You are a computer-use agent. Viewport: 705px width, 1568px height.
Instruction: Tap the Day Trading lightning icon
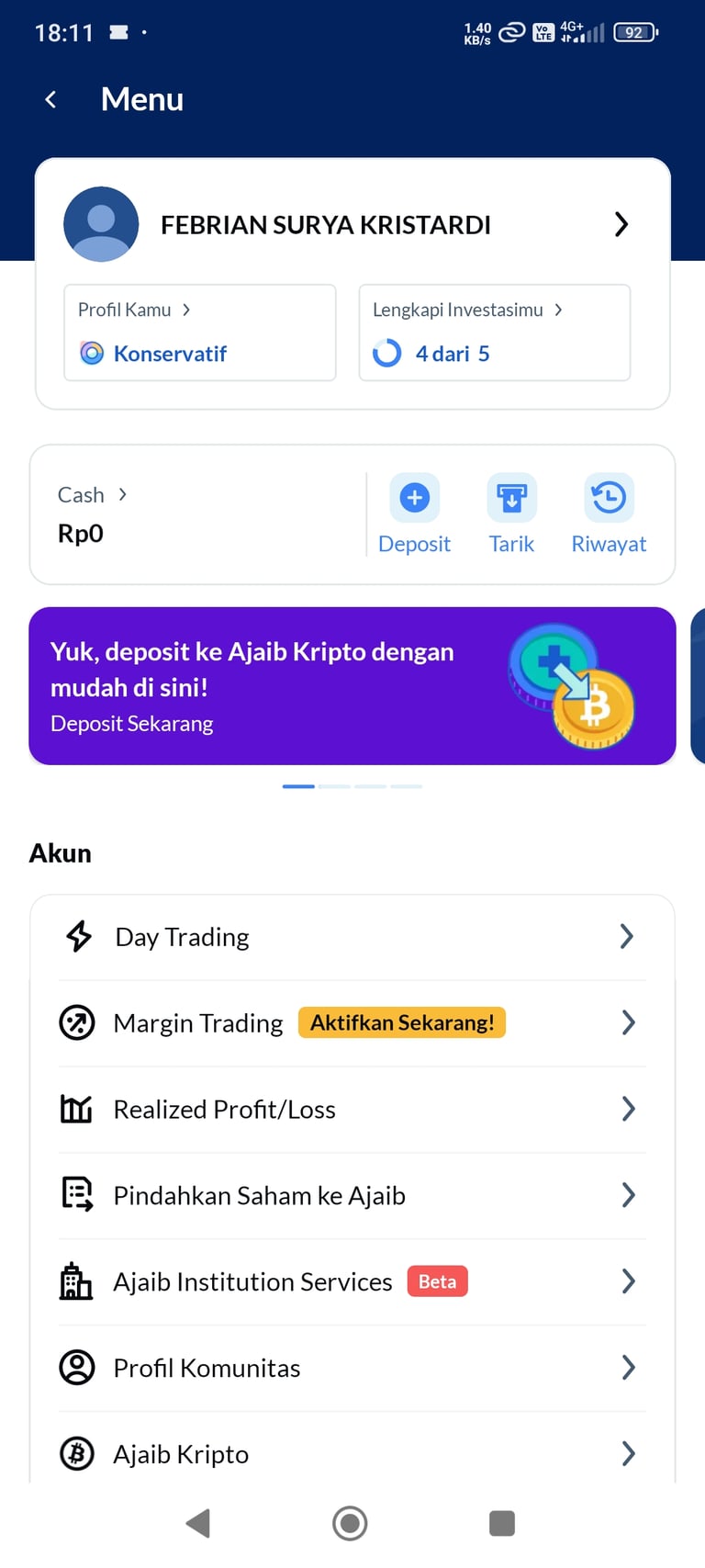coord(78,936)
